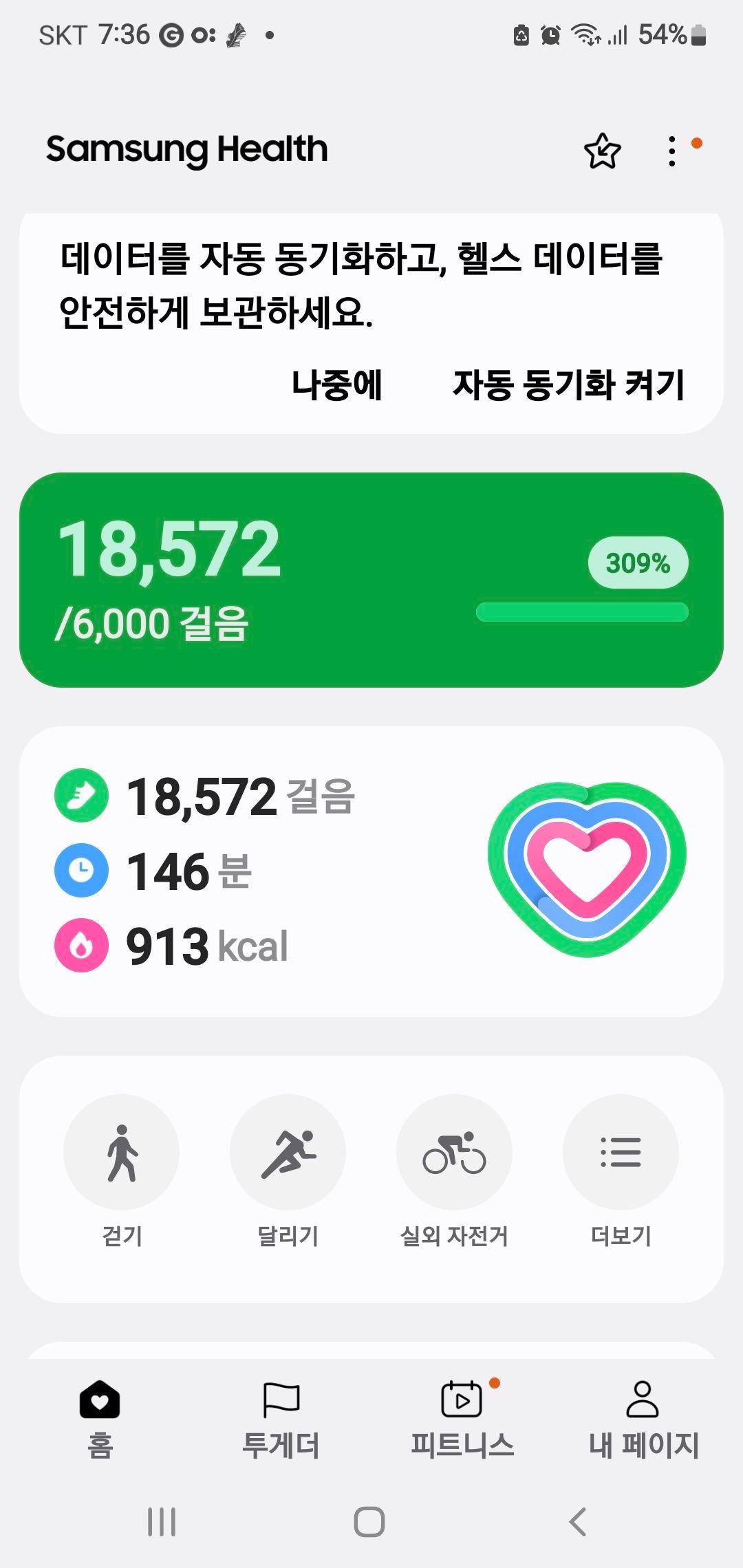This screenshot has width=743, height=1568.
Task: Open the daily activity heart card
Action: click(371, 871)
